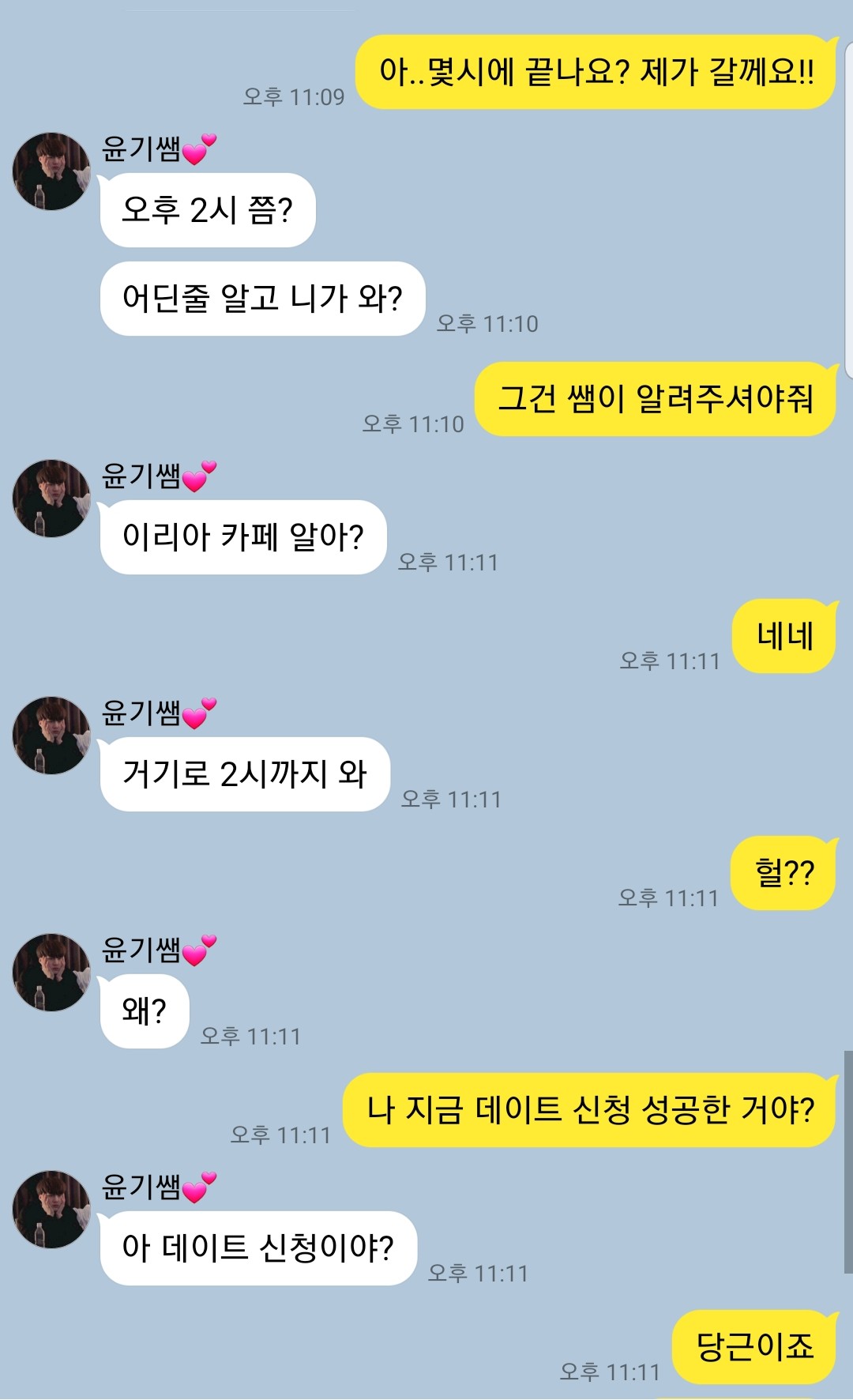Tap 윤기쌤 avatar next to '이리아 카페 알아?'
Image resolution: width=853 pixels, height=1400 pixels.
pyautogui.click(x=51, y=499)
